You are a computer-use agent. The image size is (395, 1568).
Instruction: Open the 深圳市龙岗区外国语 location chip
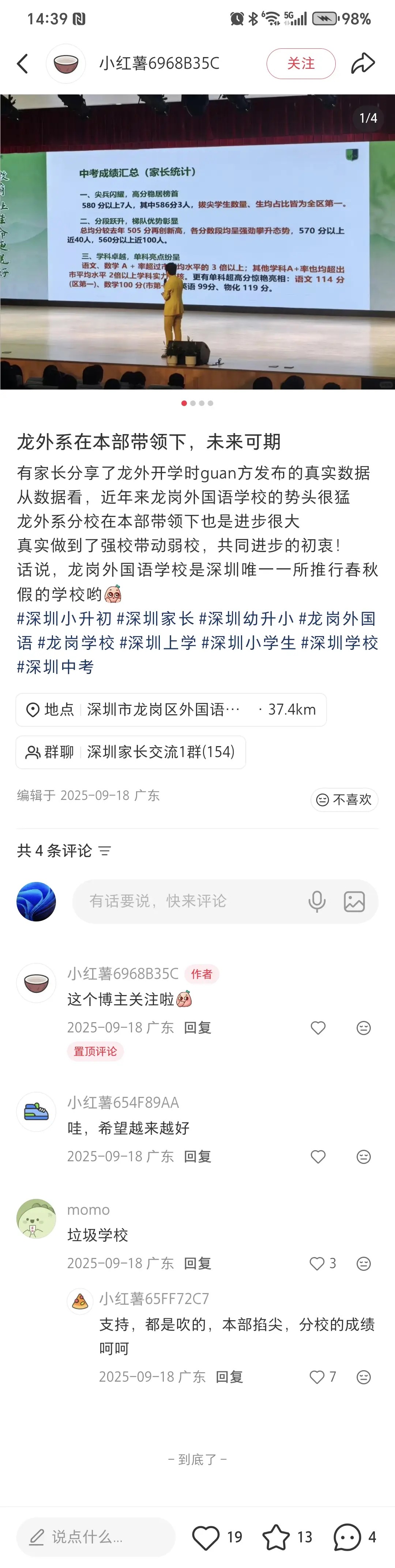click(171, 710)
